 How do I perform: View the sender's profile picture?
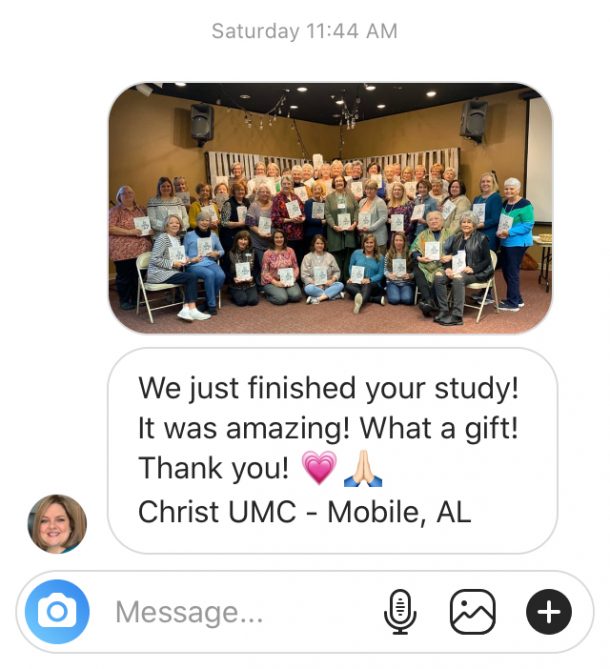click(57, 523)
